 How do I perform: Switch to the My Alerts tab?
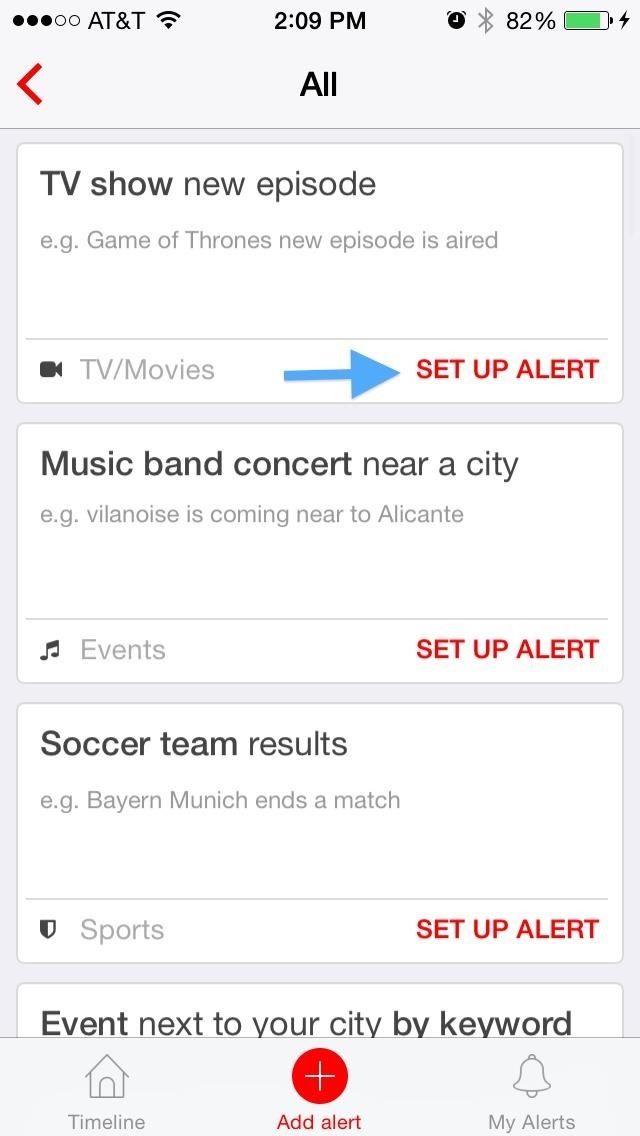[x=531, y=1091]
